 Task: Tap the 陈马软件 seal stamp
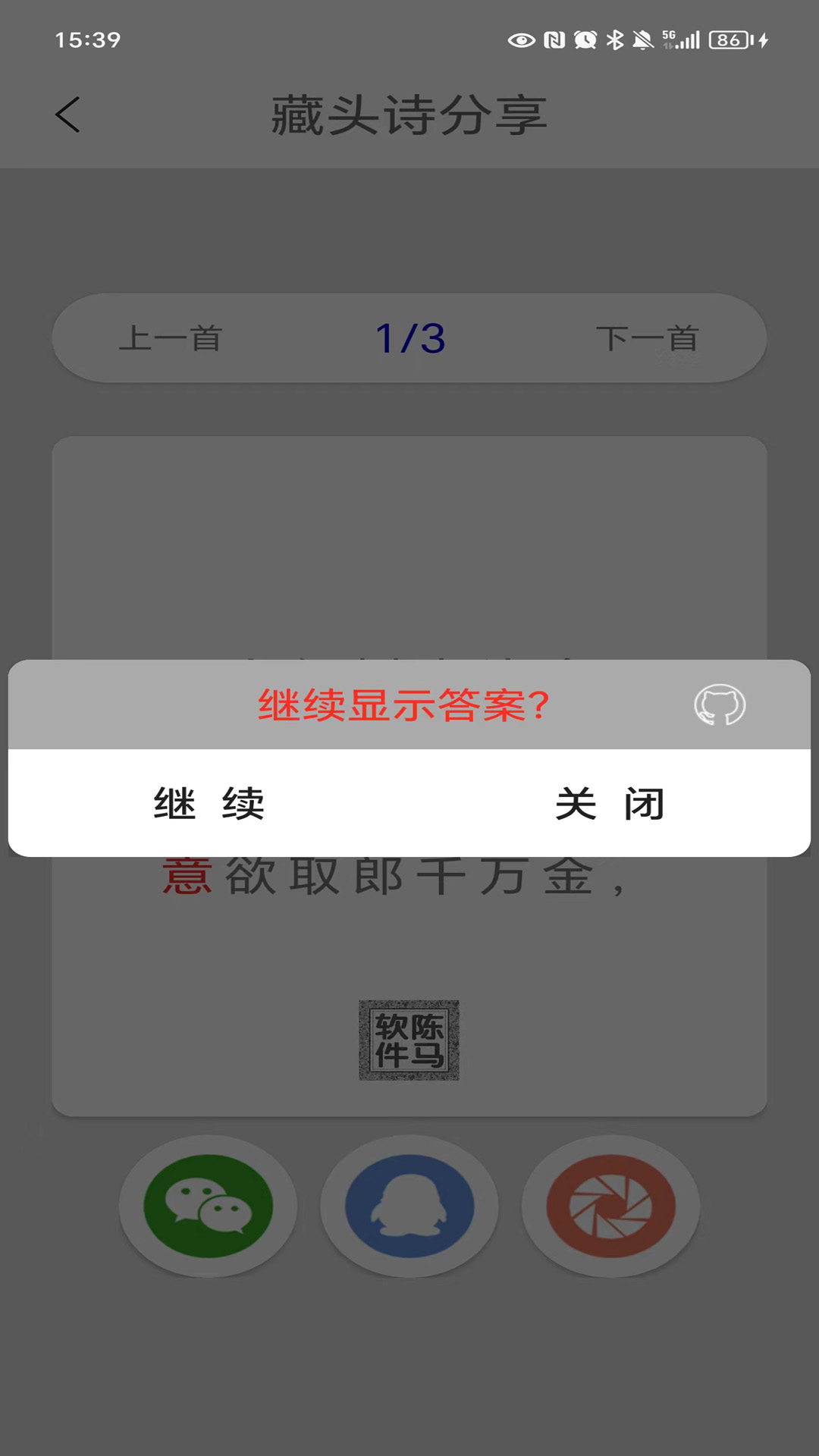[409, 1040]
